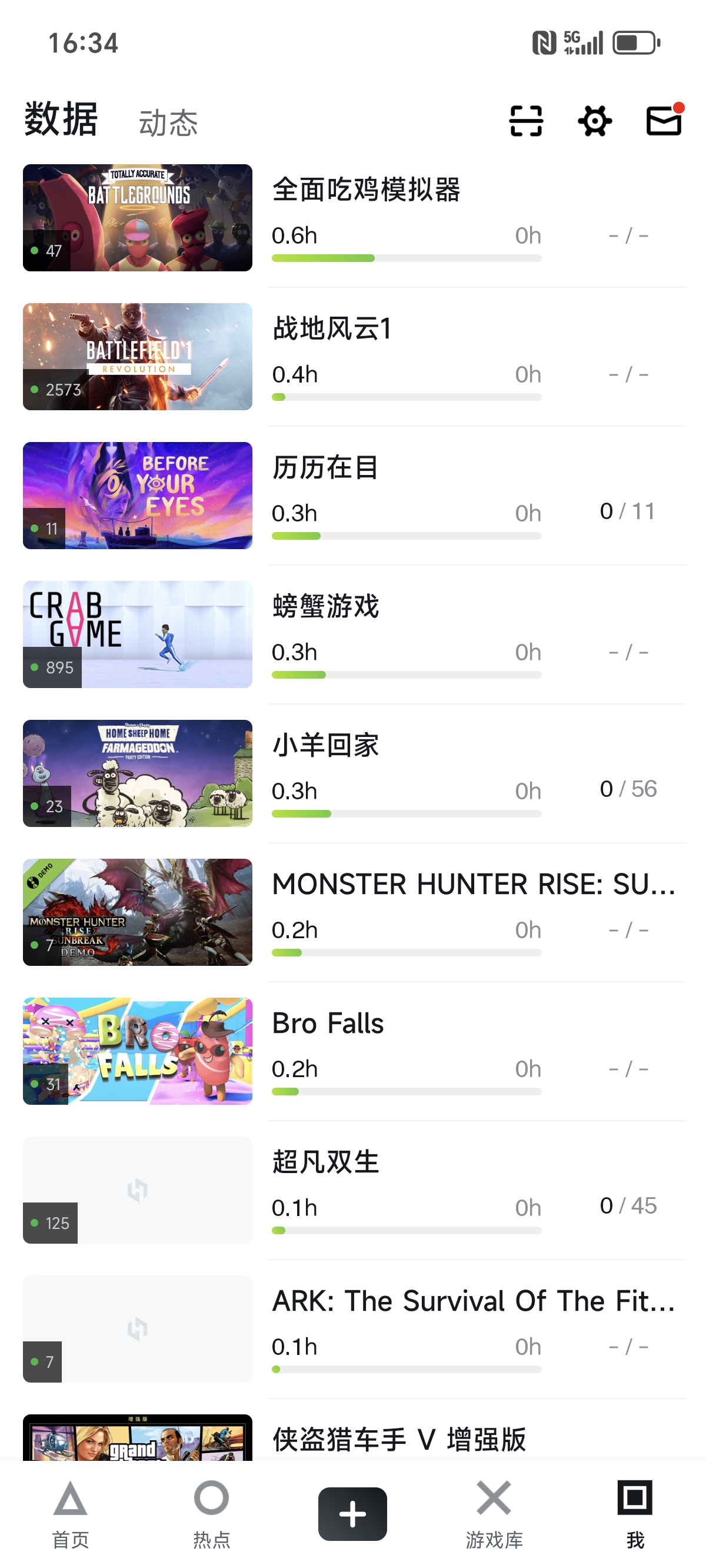
Task: Select the 我 tab
Action: coord(635,1513)
